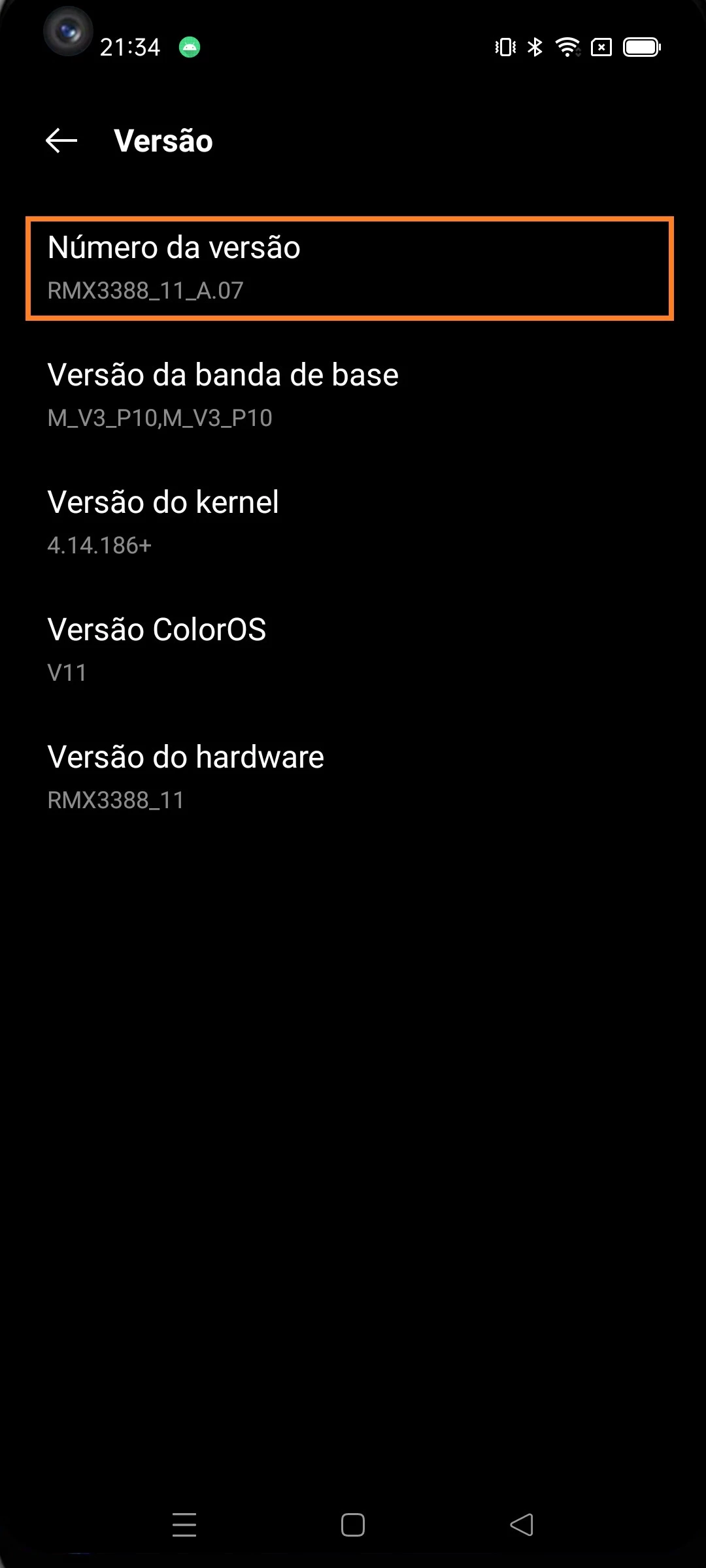Go back from the Versão screen
Screen dimensions: 706x1568
pyautogui.click(x=61, y=140)
